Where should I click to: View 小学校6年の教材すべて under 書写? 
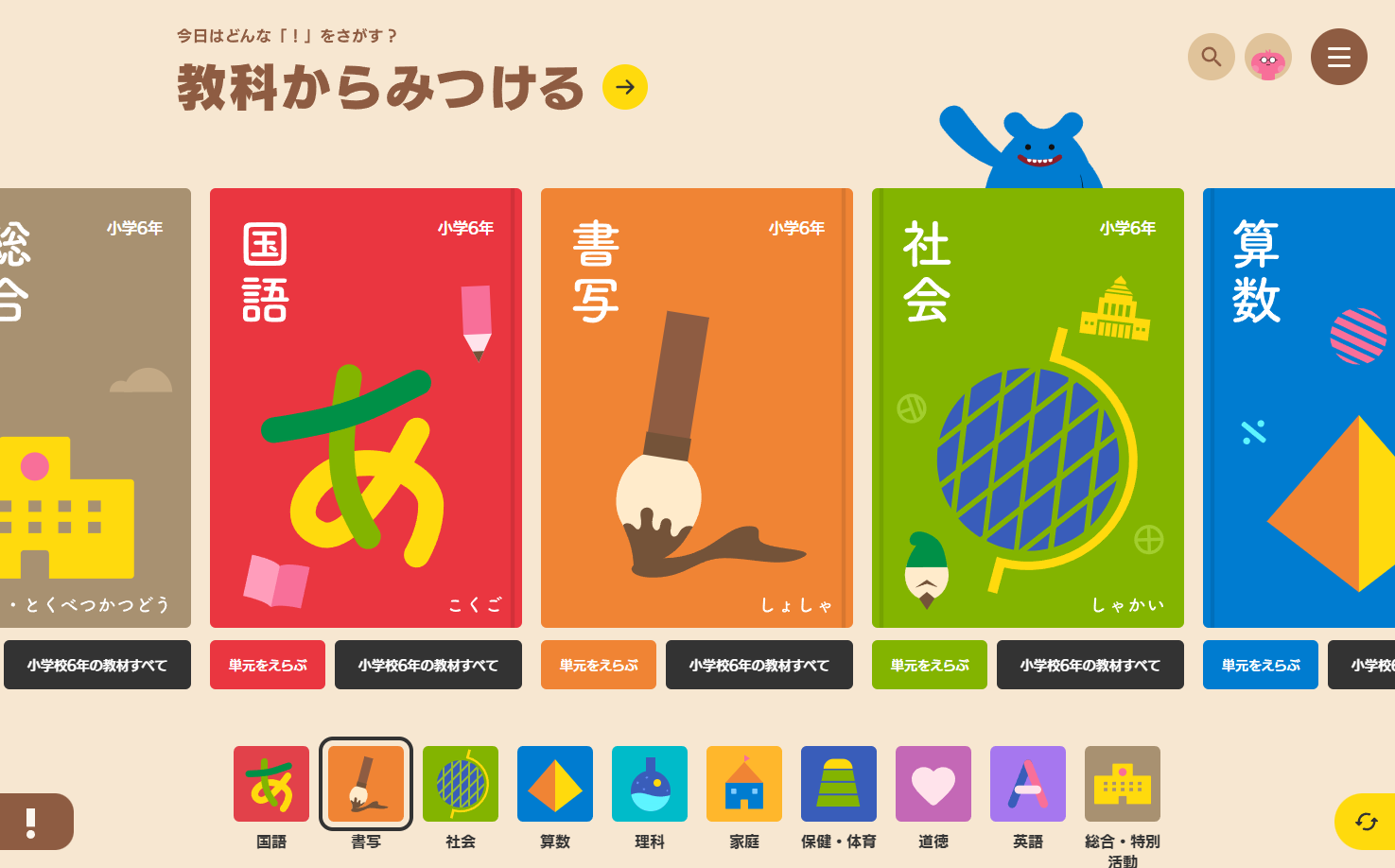point(759,665)
